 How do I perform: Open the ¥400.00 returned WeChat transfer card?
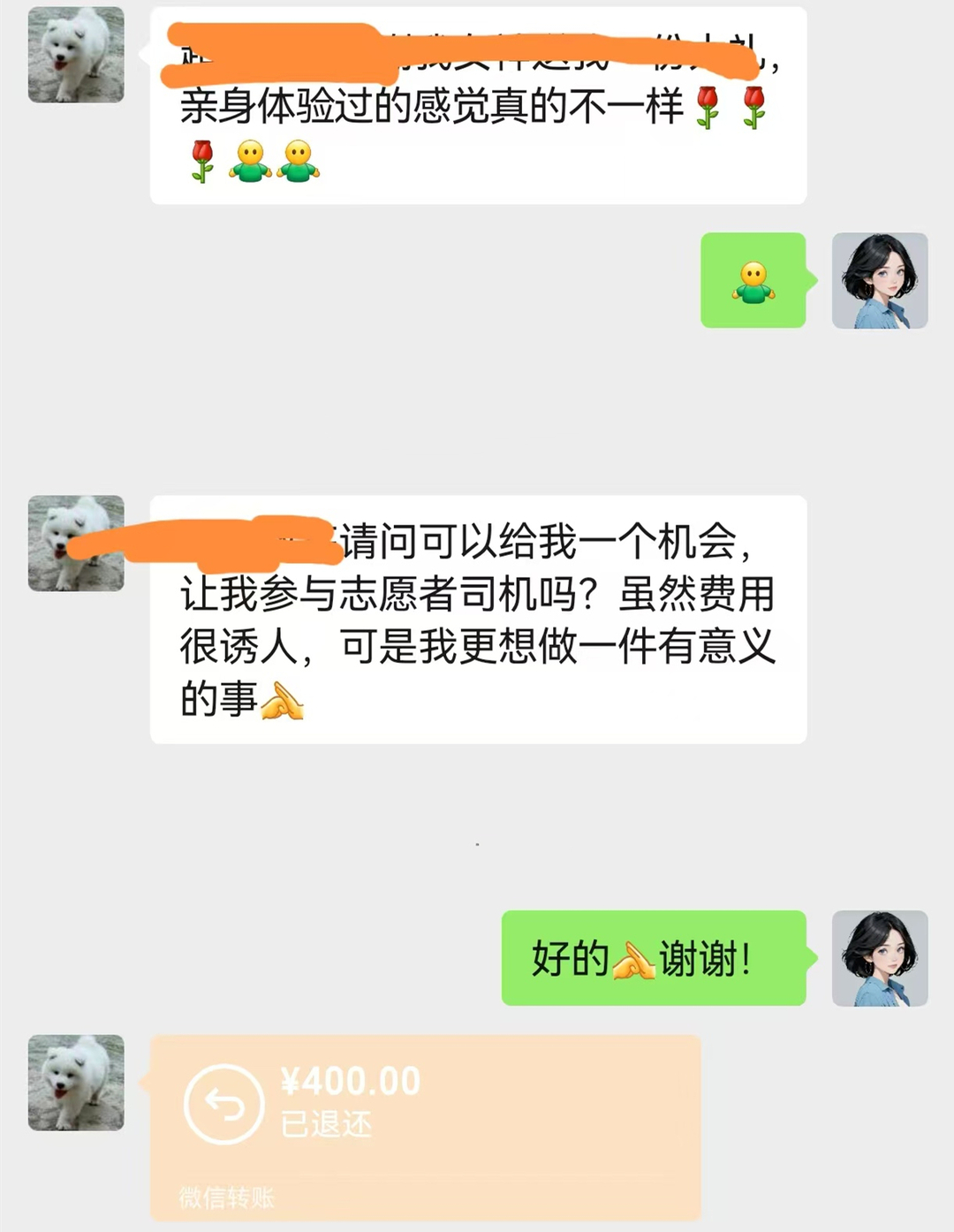click(425, 1126)
